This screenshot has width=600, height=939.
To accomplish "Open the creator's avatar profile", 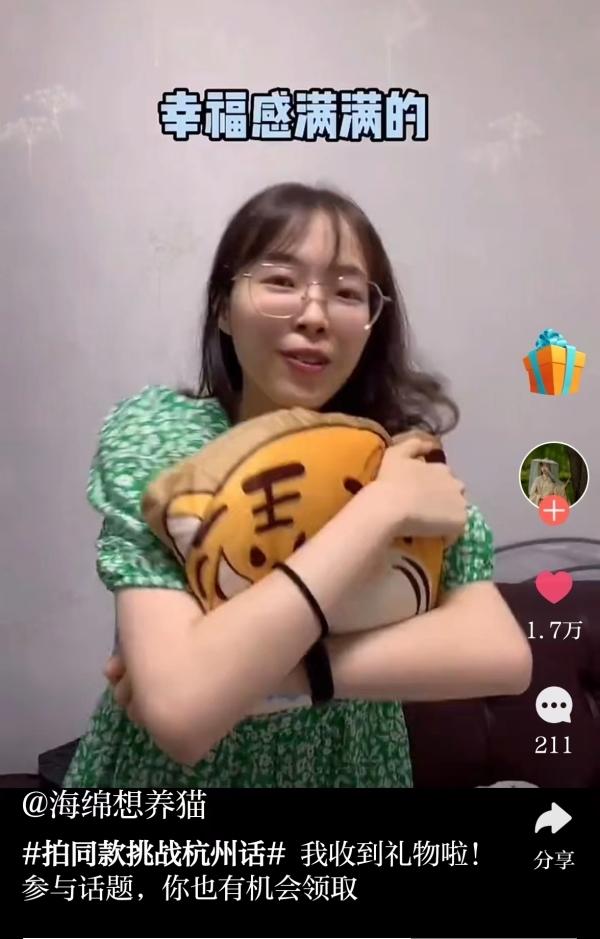I will [553, 475].
